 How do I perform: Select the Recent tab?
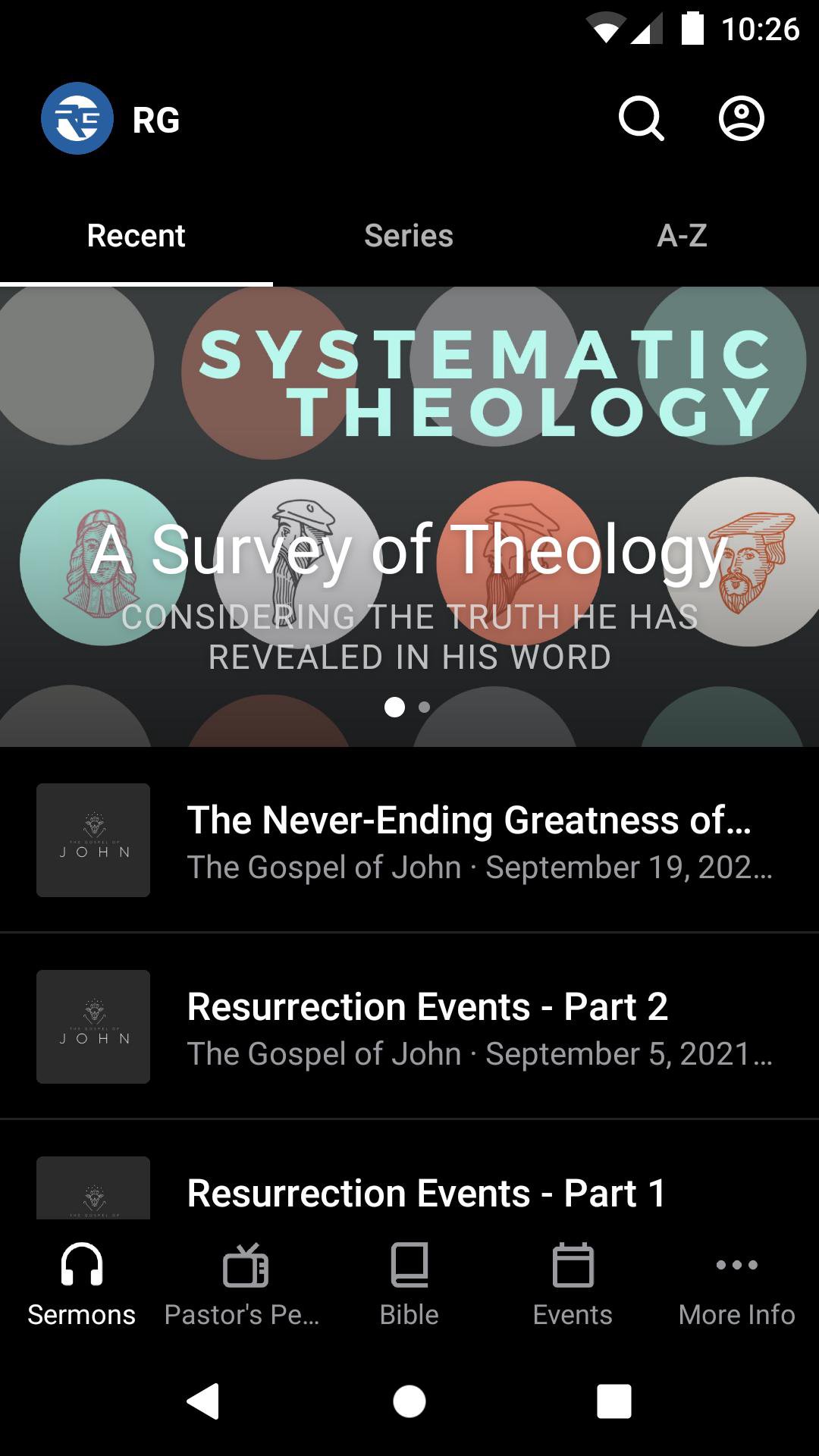click(x=136, y=236)
